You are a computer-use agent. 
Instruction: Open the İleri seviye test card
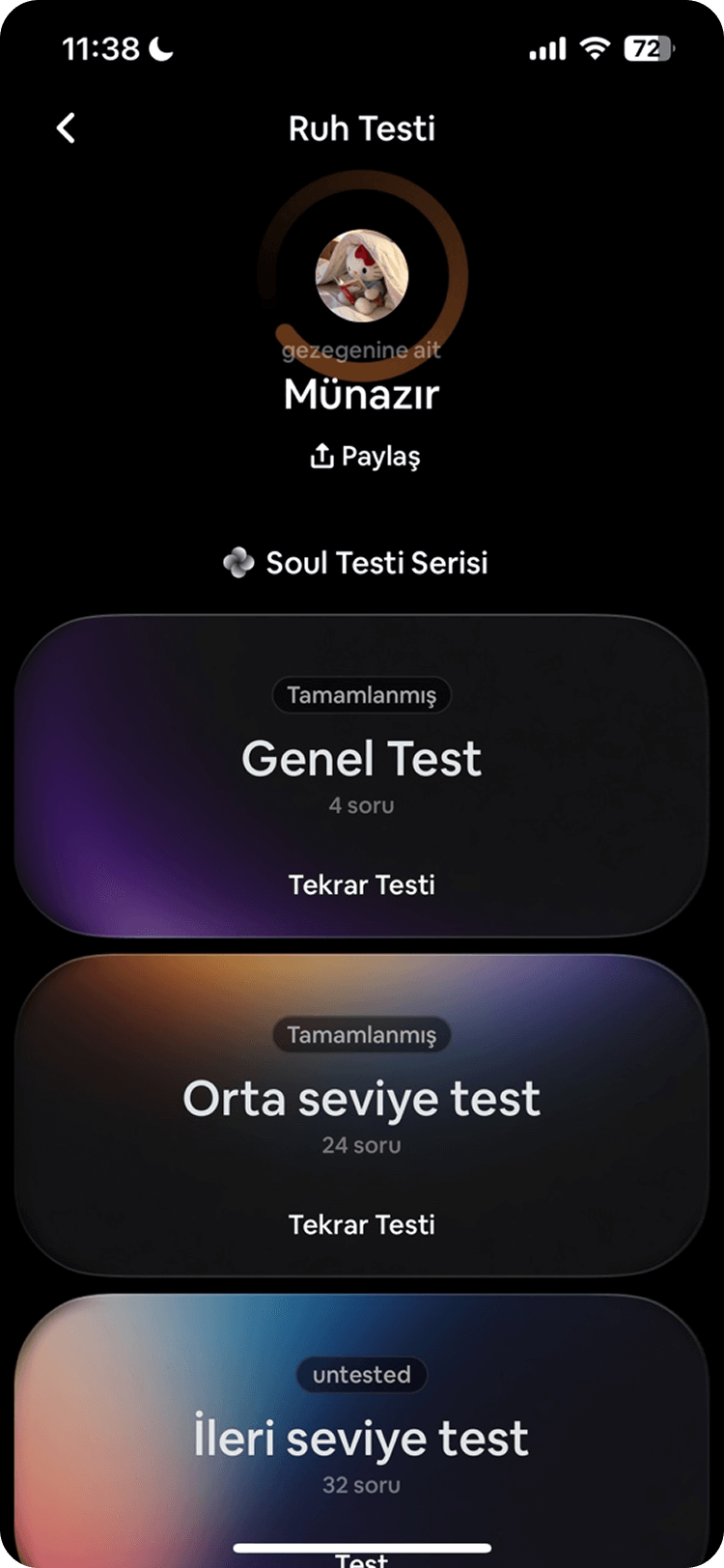[362, 1437]
